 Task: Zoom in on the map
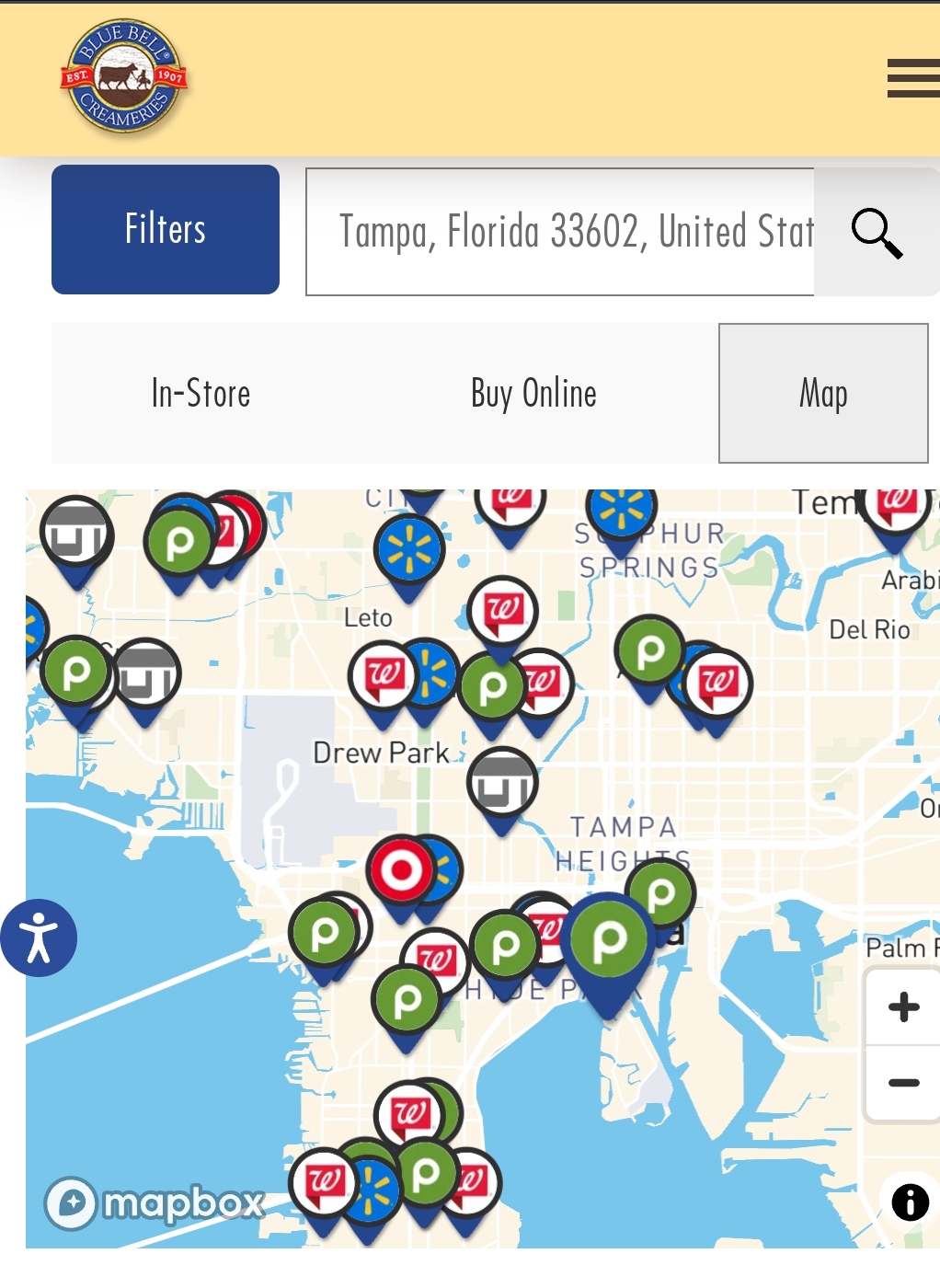[x=903, y=1006]
